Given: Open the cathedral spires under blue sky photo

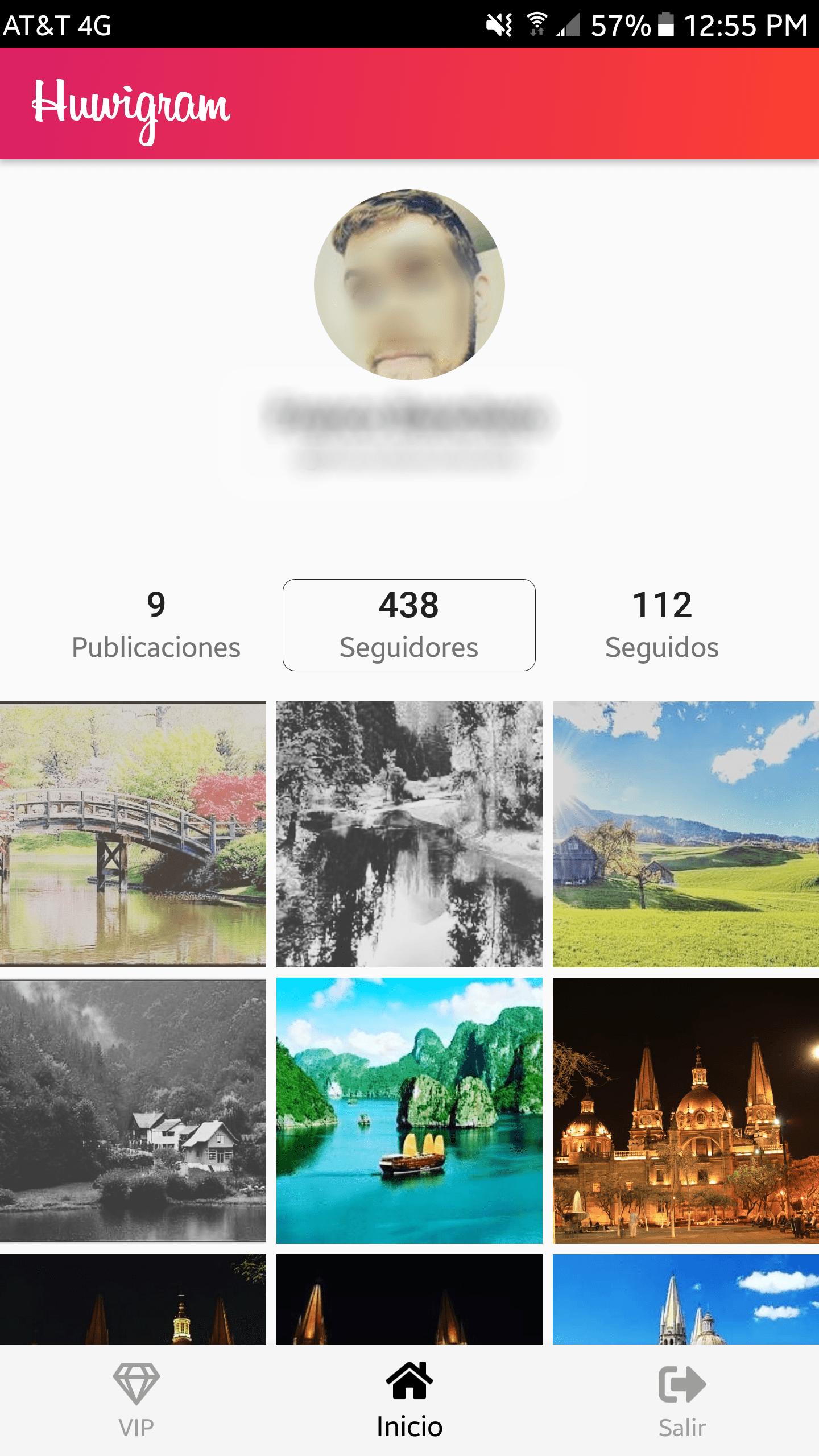Looking at the screenshot, I should (686, 1299).
